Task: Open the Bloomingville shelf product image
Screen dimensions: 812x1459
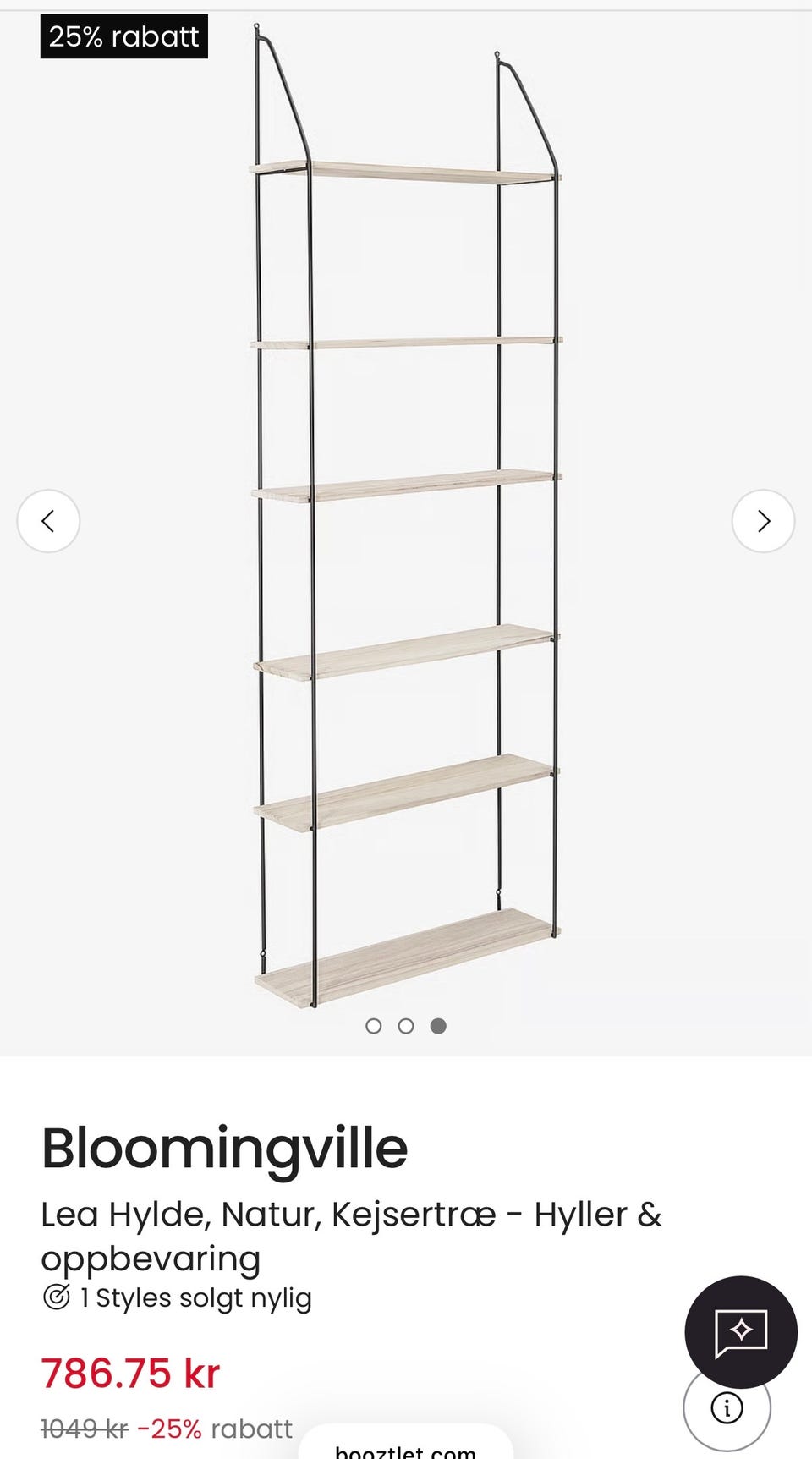Action: pos(406,516)
